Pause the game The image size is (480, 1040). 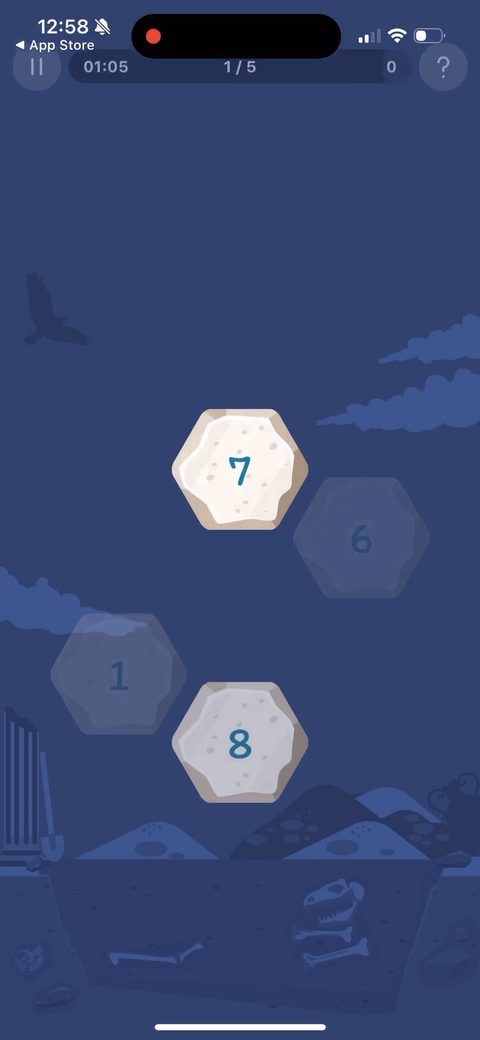tap(37, 67)
